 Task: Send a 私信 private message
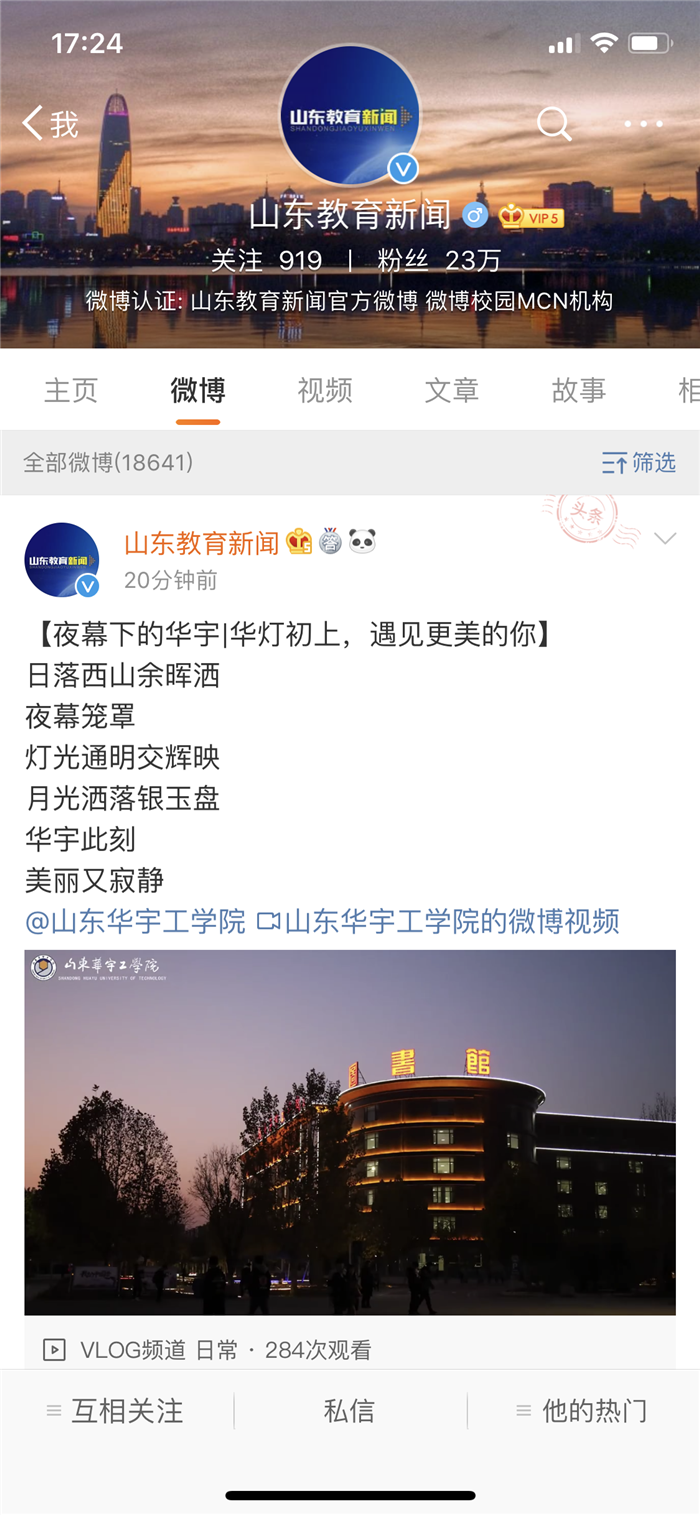click(x=349, y=1411)
